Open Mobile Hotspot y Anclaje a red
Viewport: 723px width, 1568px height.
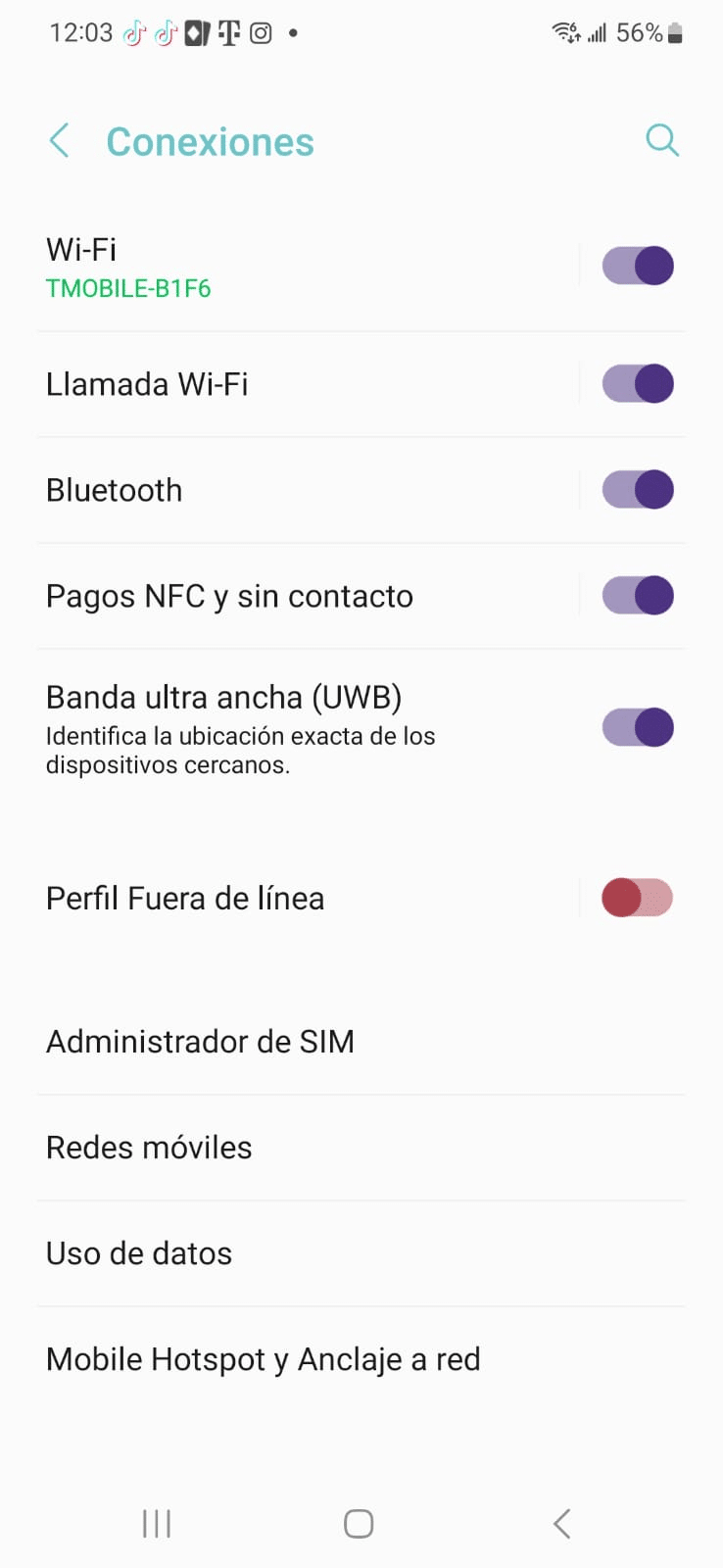[x=263, y=1358]
